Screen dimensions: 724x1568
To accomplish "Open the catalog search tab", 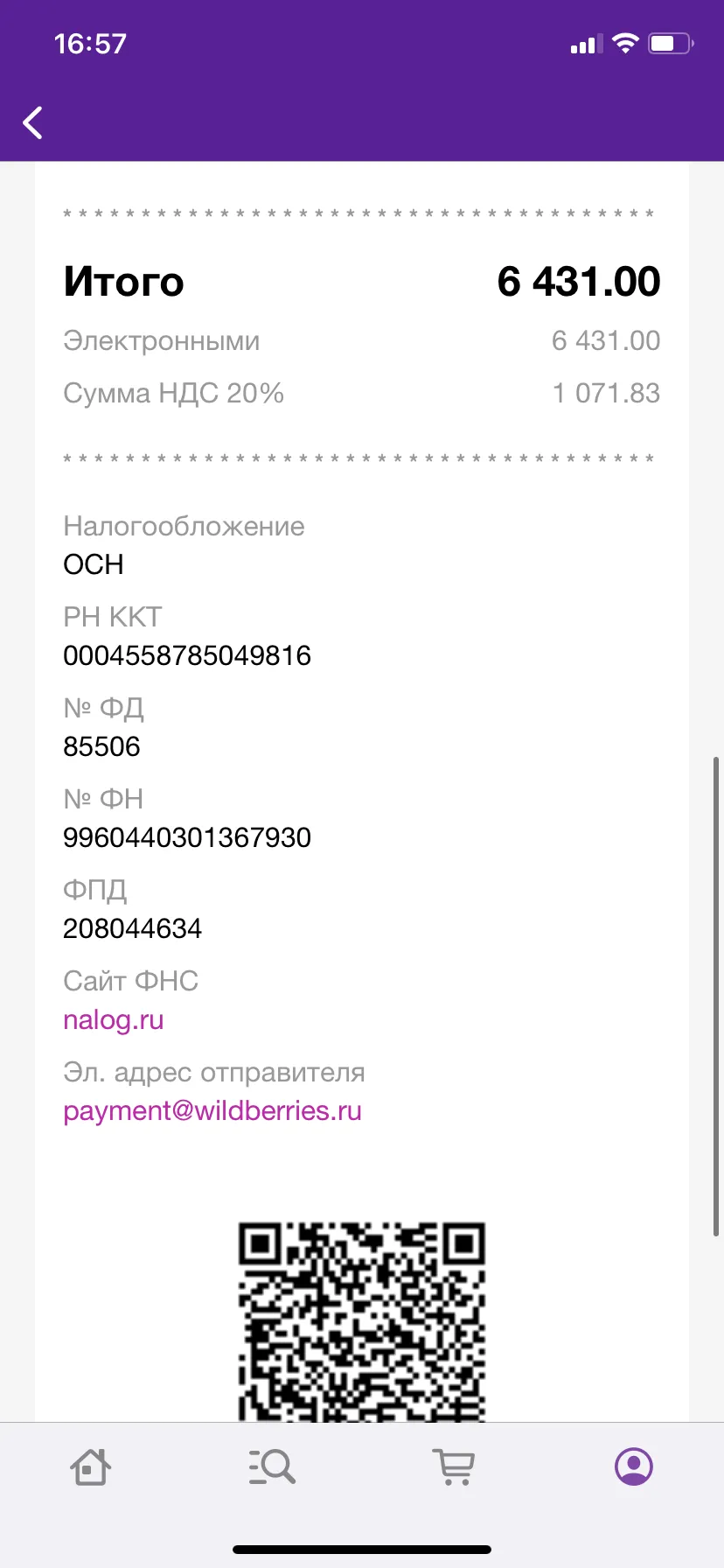I will pos(272,1466).
